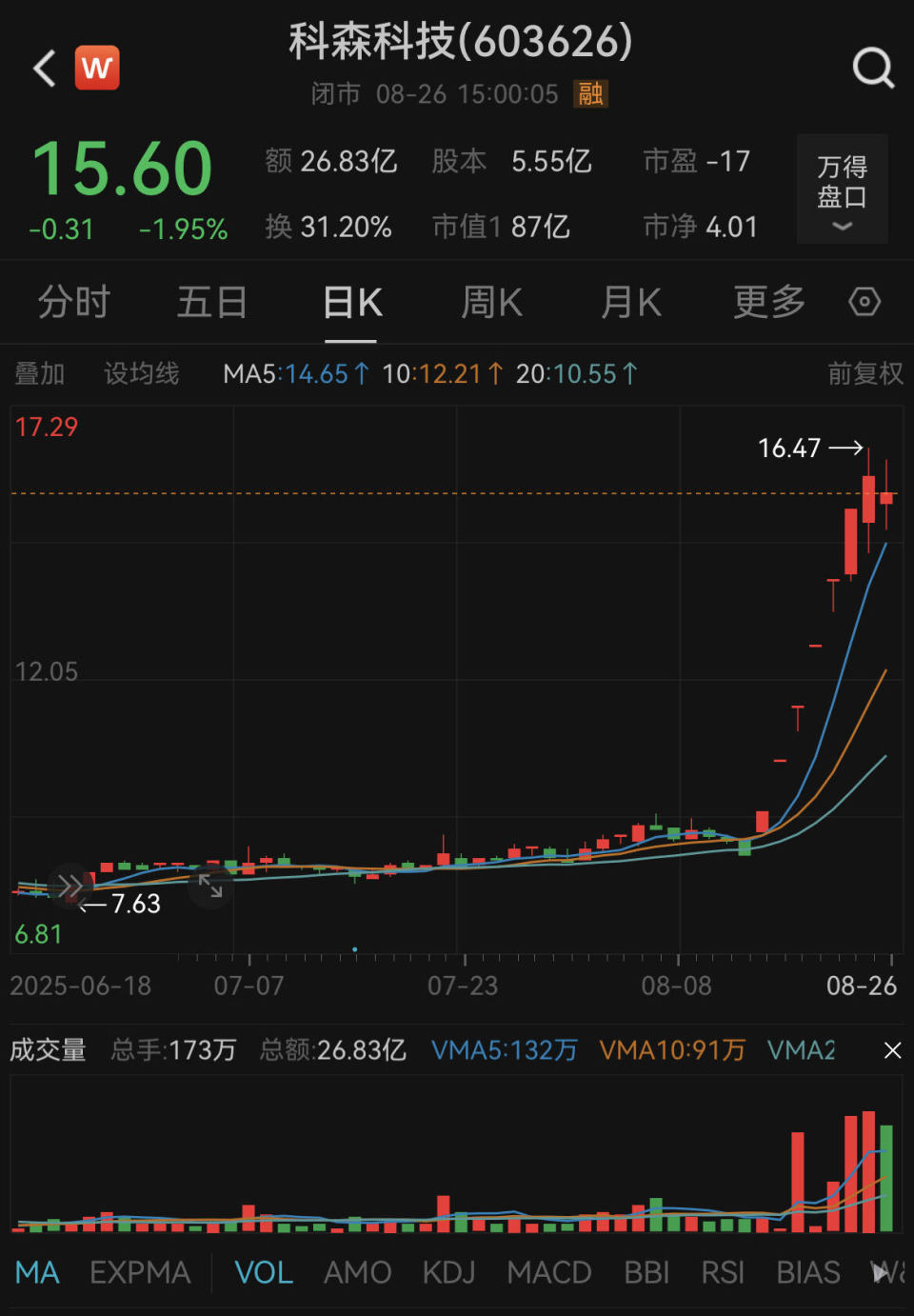
Task: Open the 更多 more options menu
Action: [x=767, y=302]
